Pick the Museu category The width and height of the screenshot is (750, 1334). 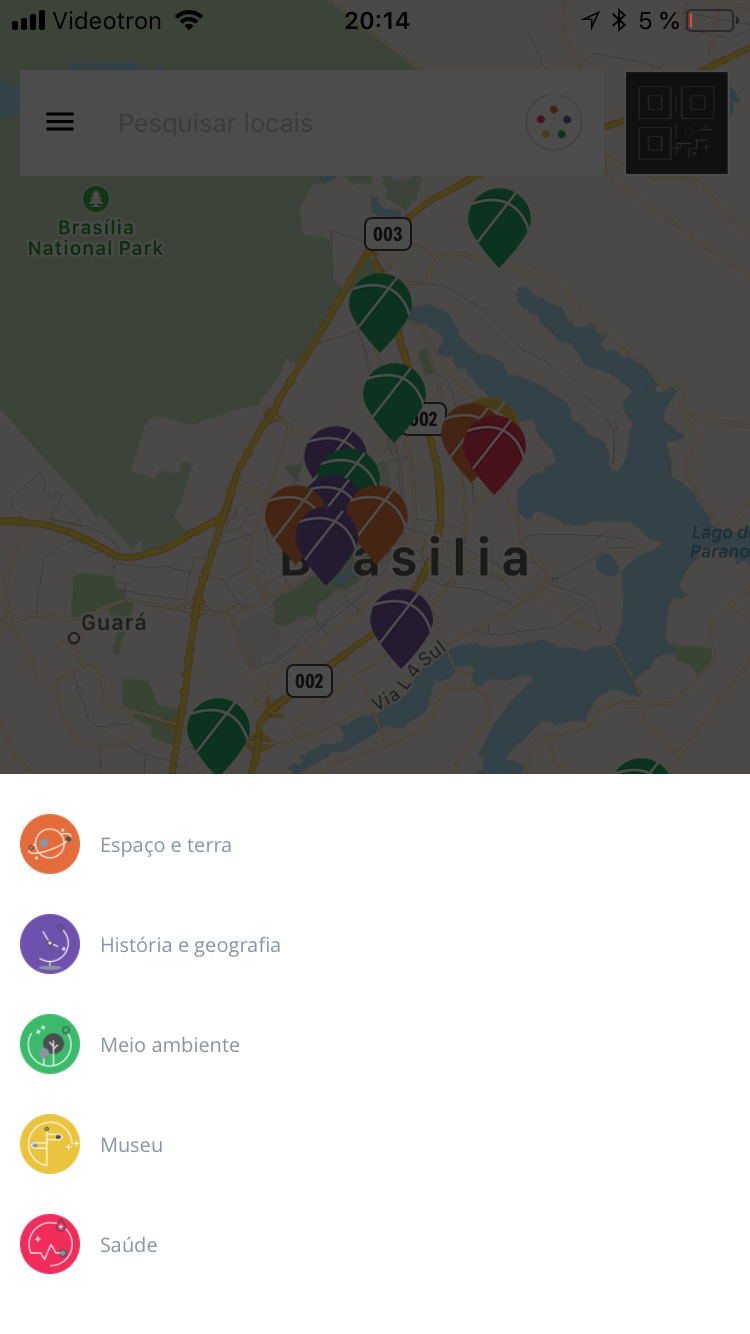click(131, 1145)
